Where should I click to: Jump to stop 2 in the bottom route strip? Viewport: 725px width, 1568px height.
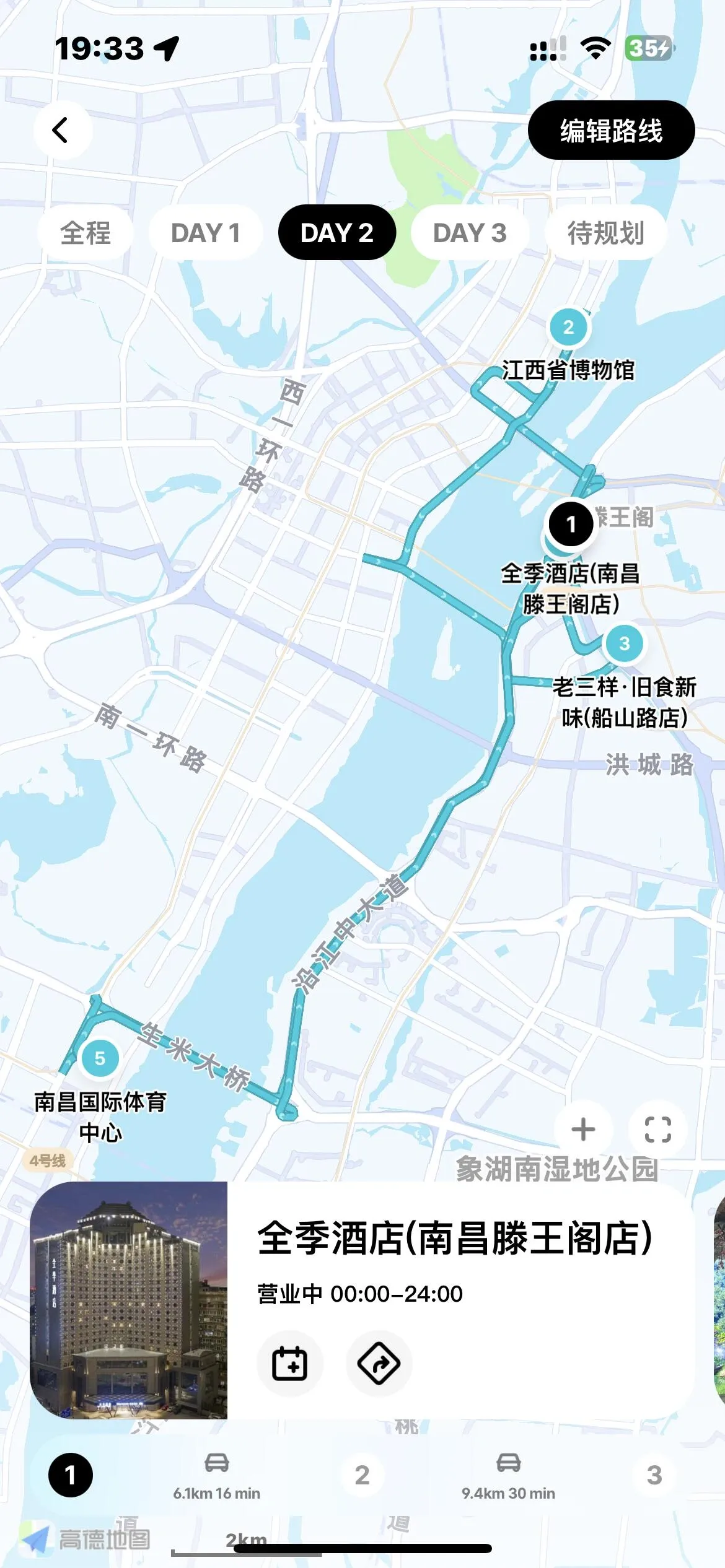362,1475
